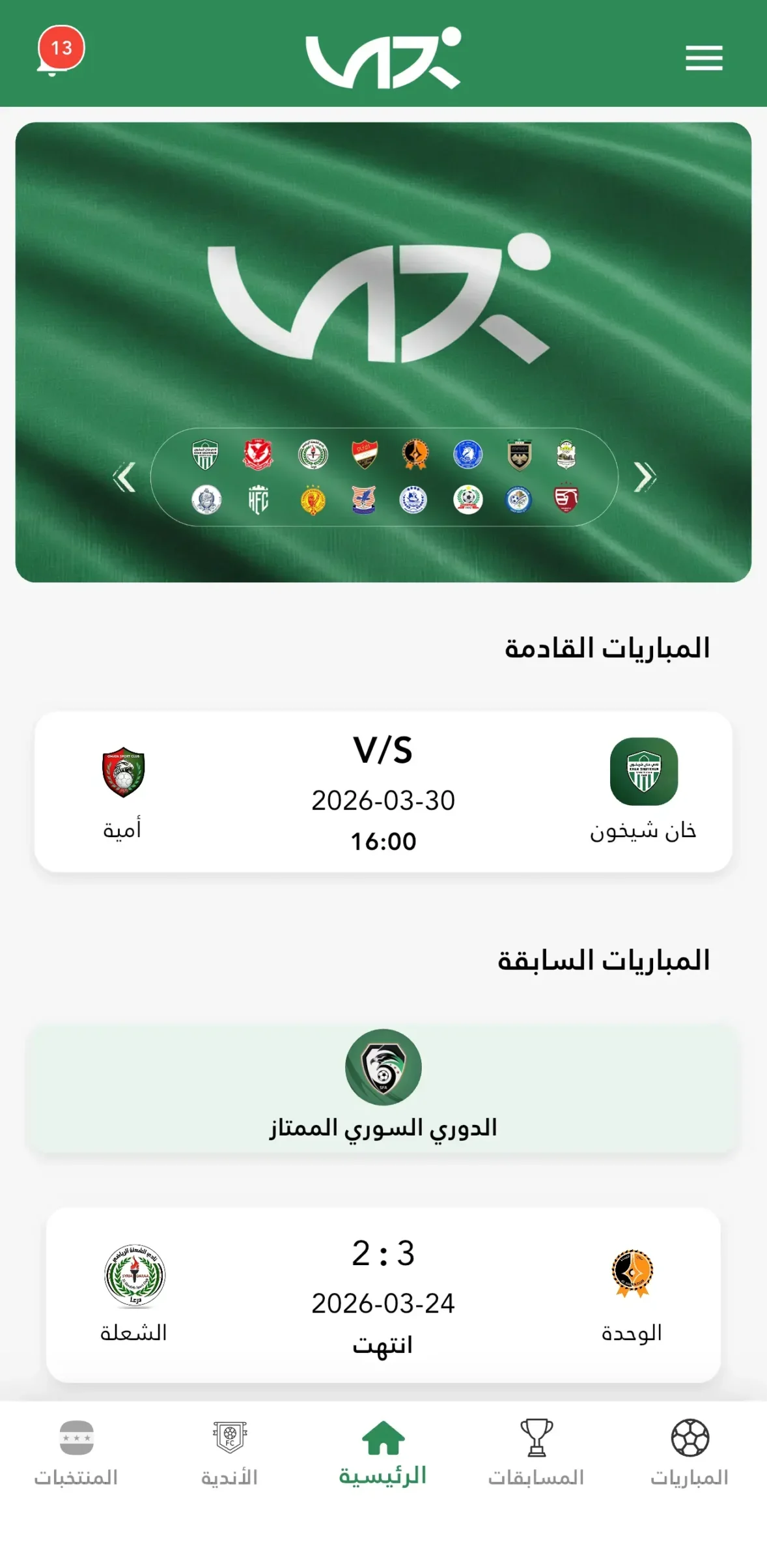The width and height of the screenshot is (767, 1568).
Task: Show the next banner slide
Action: click(x=644, y=478)
